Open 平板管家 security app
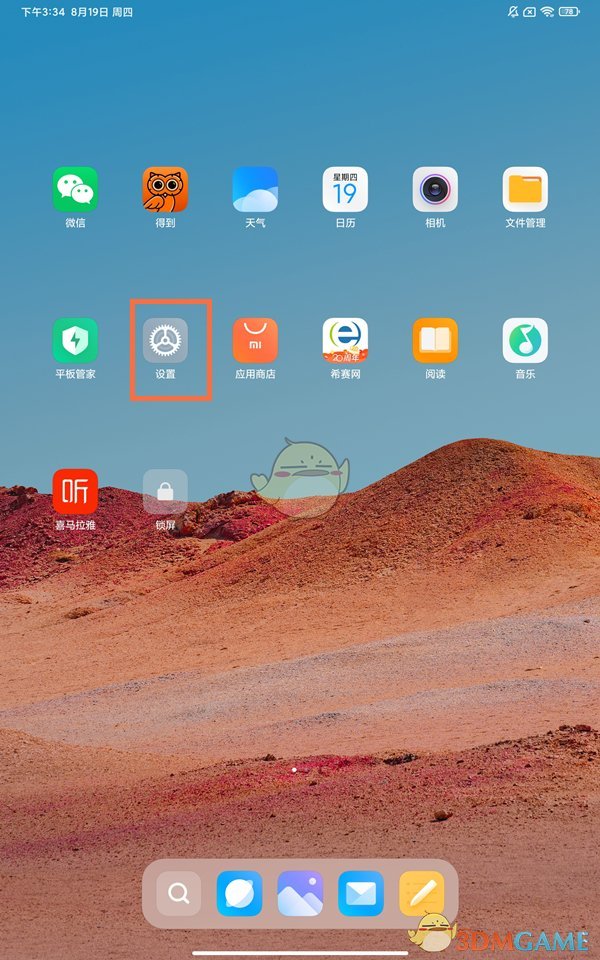 coord(75,341)
